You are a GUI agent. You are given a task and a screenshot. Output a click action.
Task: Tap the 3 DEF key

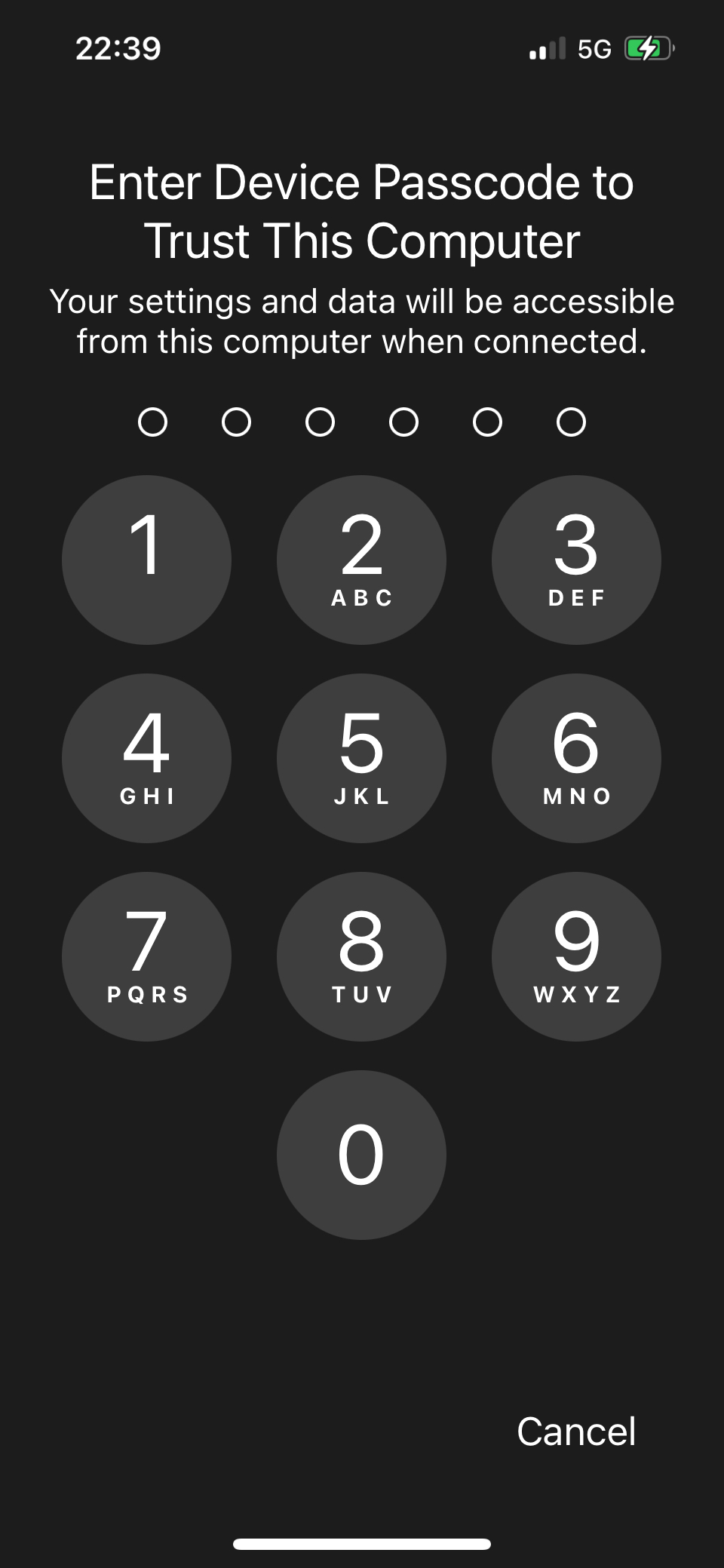[576, 560]
